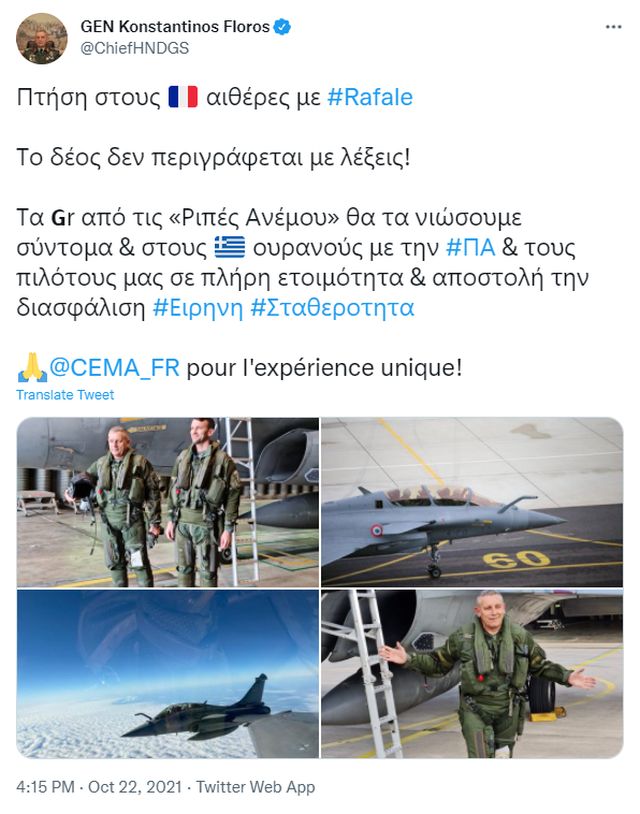The width and height of the screenshot is (640, 814).
Task: Open the @CEMA_FR mention
Action: (x=115, y=367)
